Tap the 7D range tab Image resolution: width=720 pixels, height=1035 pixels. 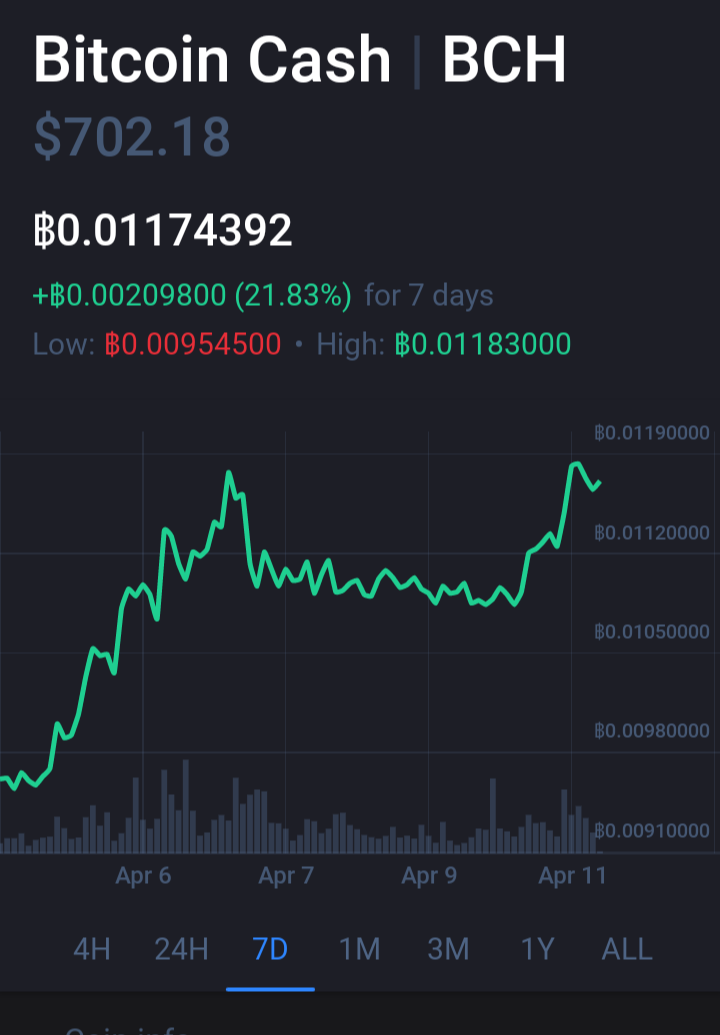[x=270, y=949]
